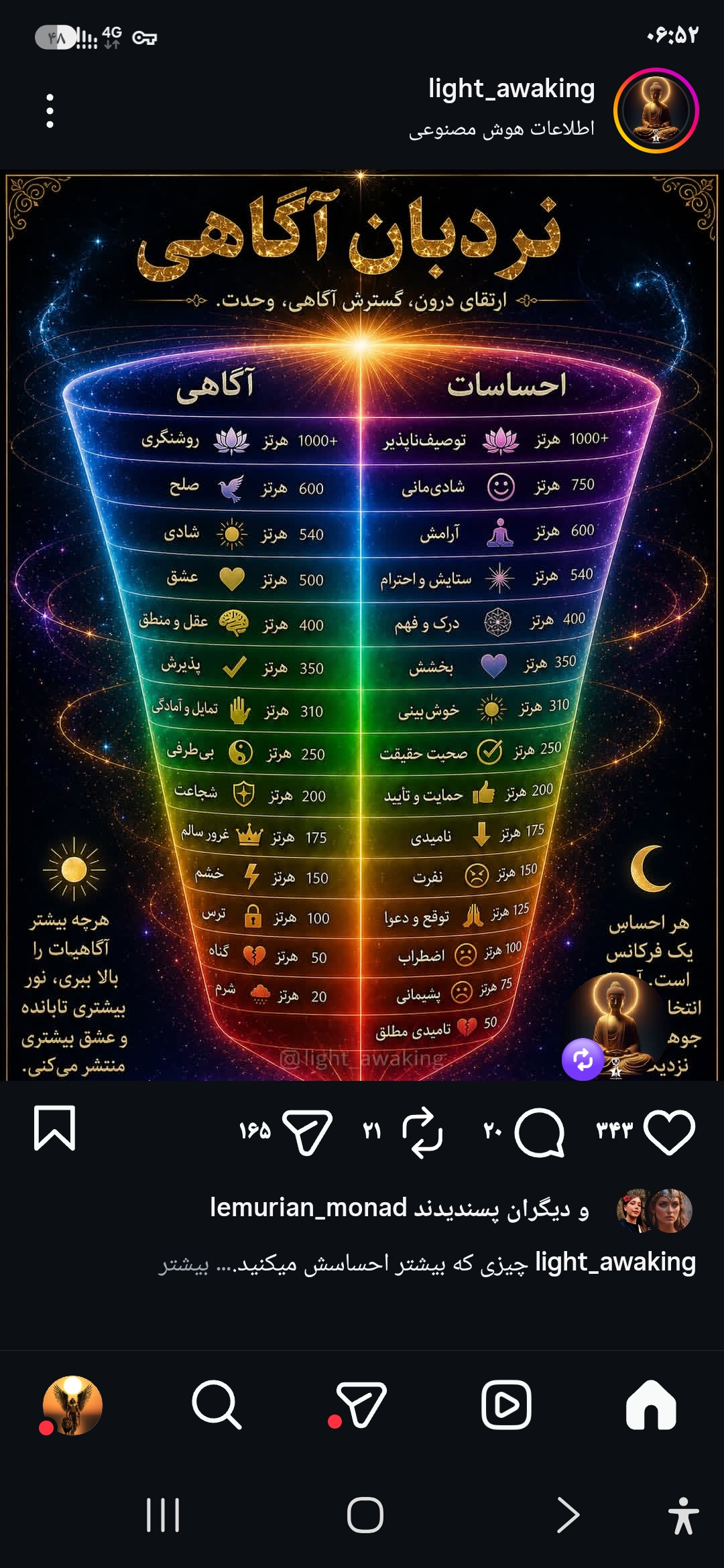Open the comments on this post
Screen dimensions: 724x1568
pos(540,1132)
